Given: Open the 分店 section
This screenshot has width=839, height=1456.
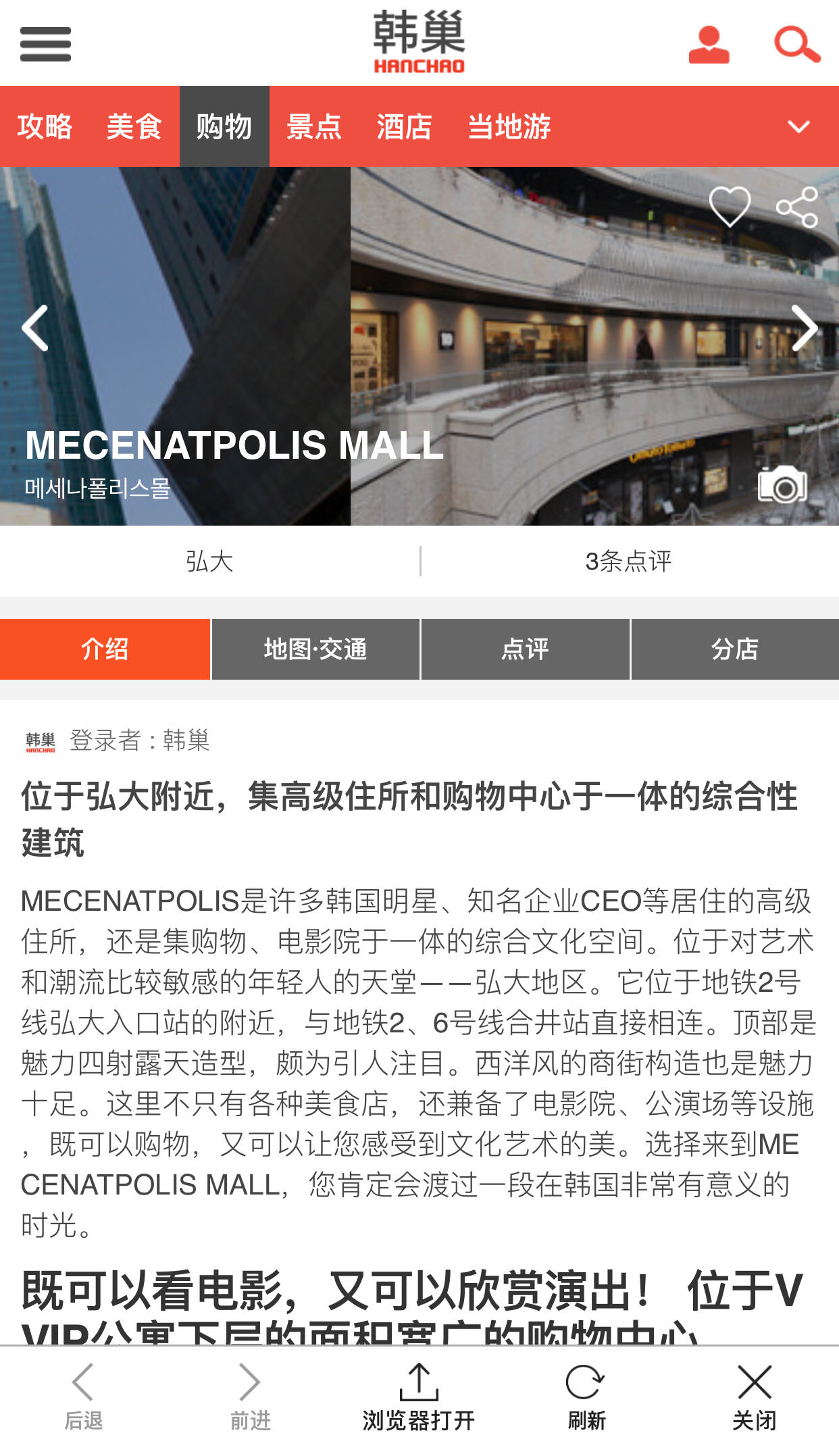Looking at the screenshot, I should [734, 649].
